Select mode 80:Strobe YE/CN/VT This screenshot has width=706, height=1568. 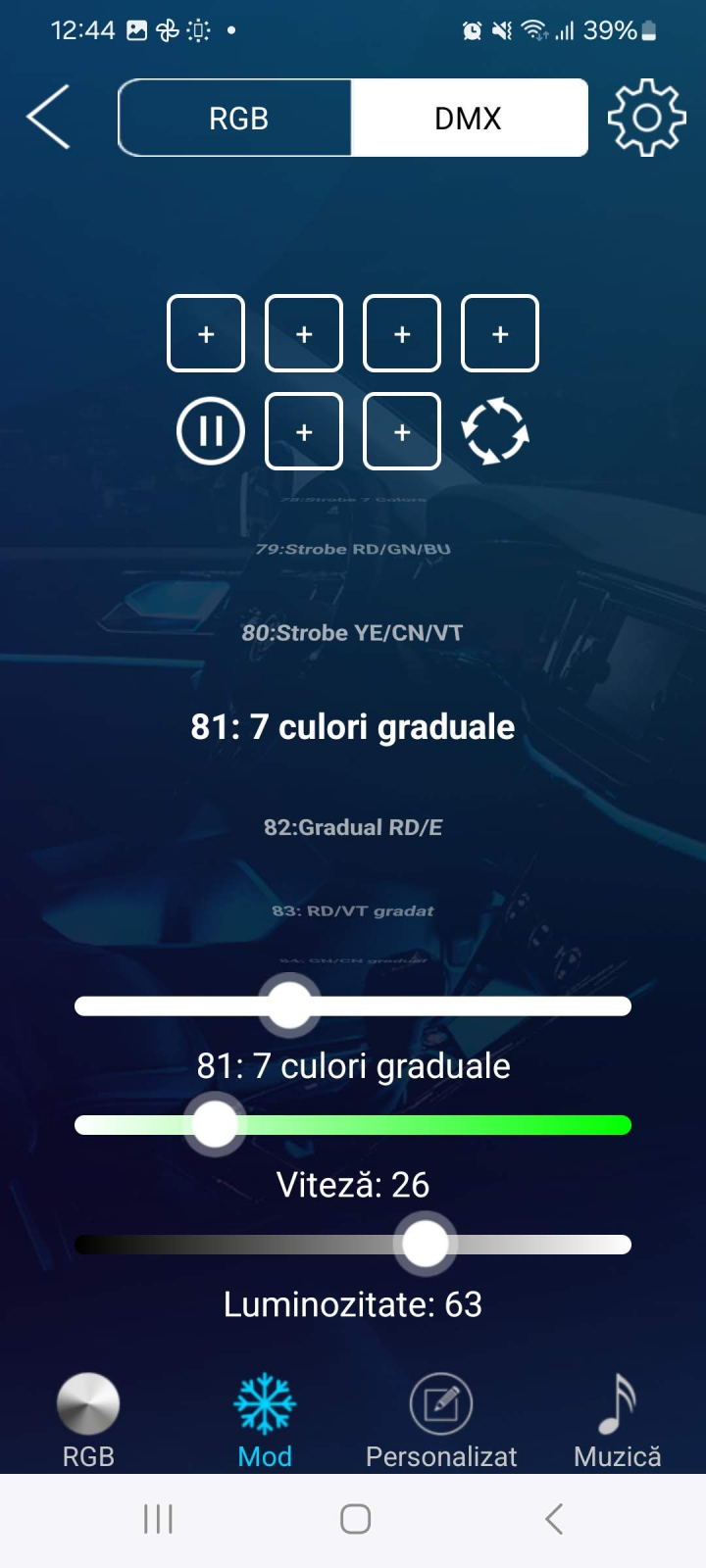pyautogui.click(x=352, y=633)
